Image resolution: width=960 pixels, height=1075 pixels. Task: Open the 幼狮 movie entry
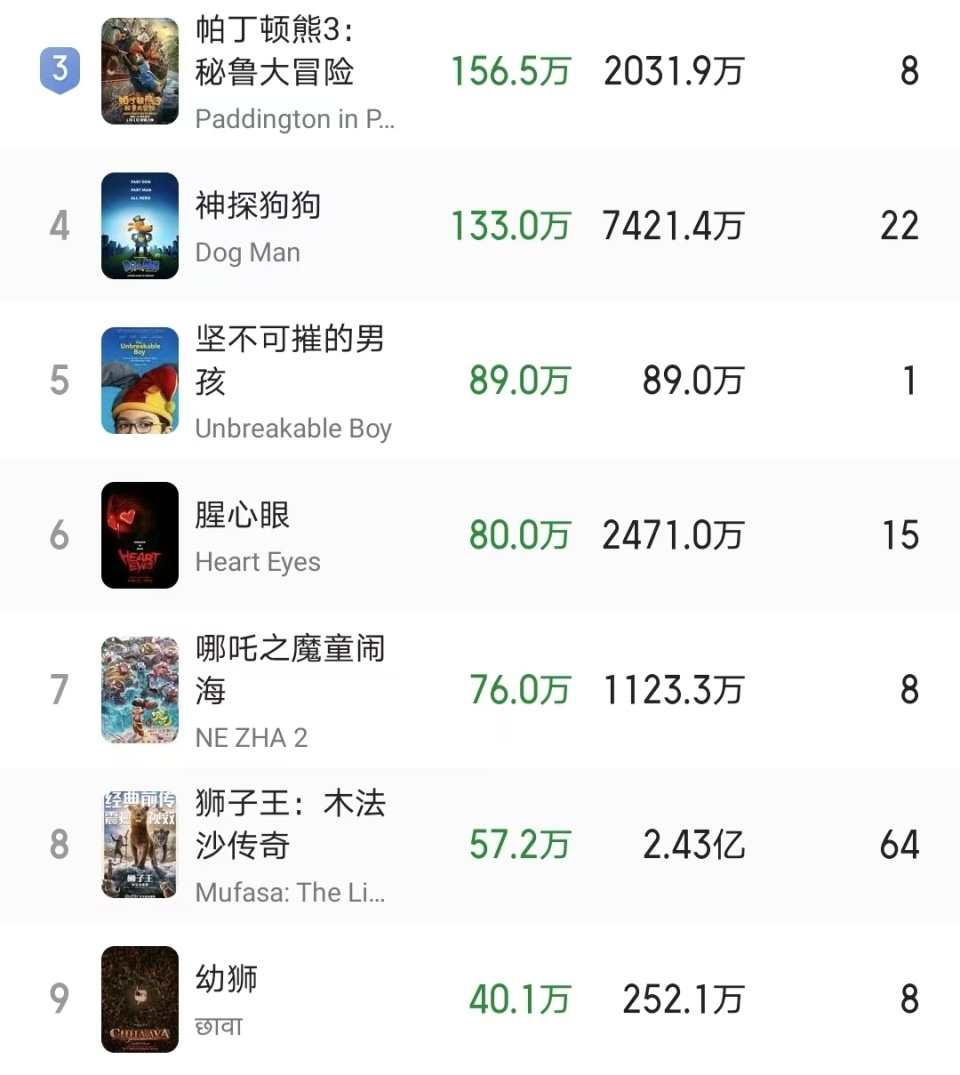[x=226, y=998]
